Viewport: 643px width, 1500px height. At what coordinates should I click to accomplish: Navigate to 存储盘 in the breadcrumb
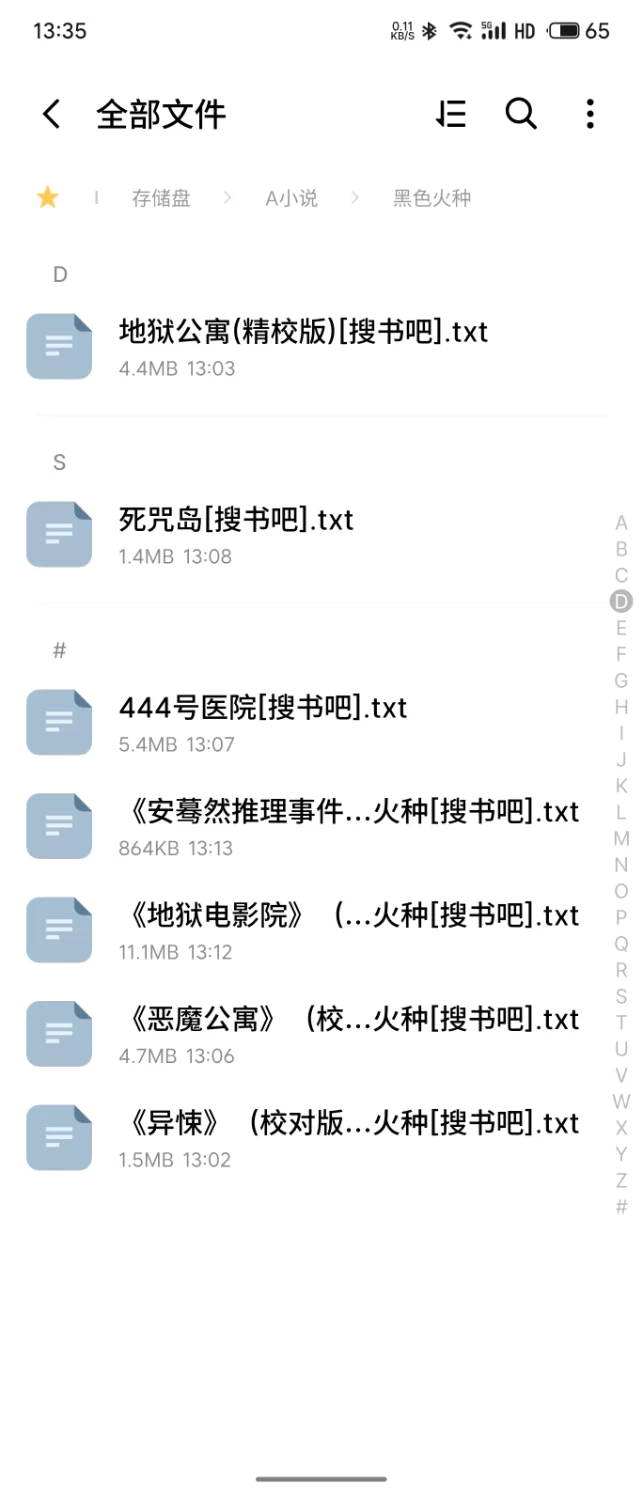tap(161, 198)
